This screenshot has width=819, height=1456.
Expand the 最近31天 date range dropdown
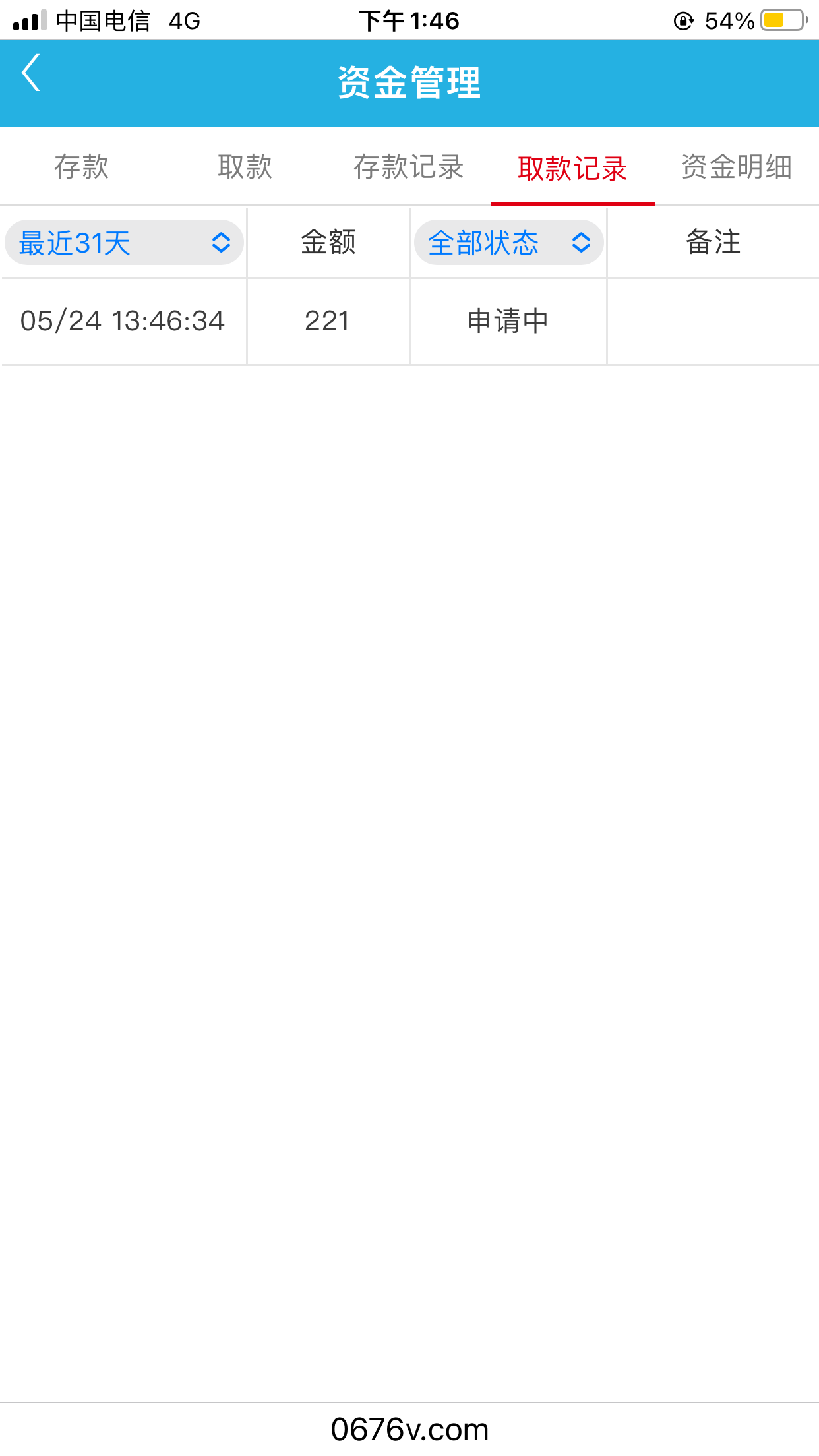point(124,243)
